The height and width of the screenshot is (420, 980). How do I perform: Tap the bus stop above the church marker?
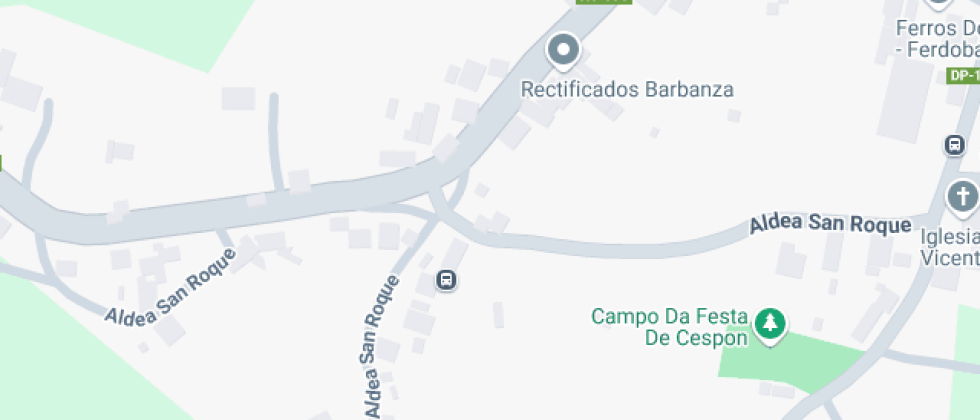(x=954, y=146)
